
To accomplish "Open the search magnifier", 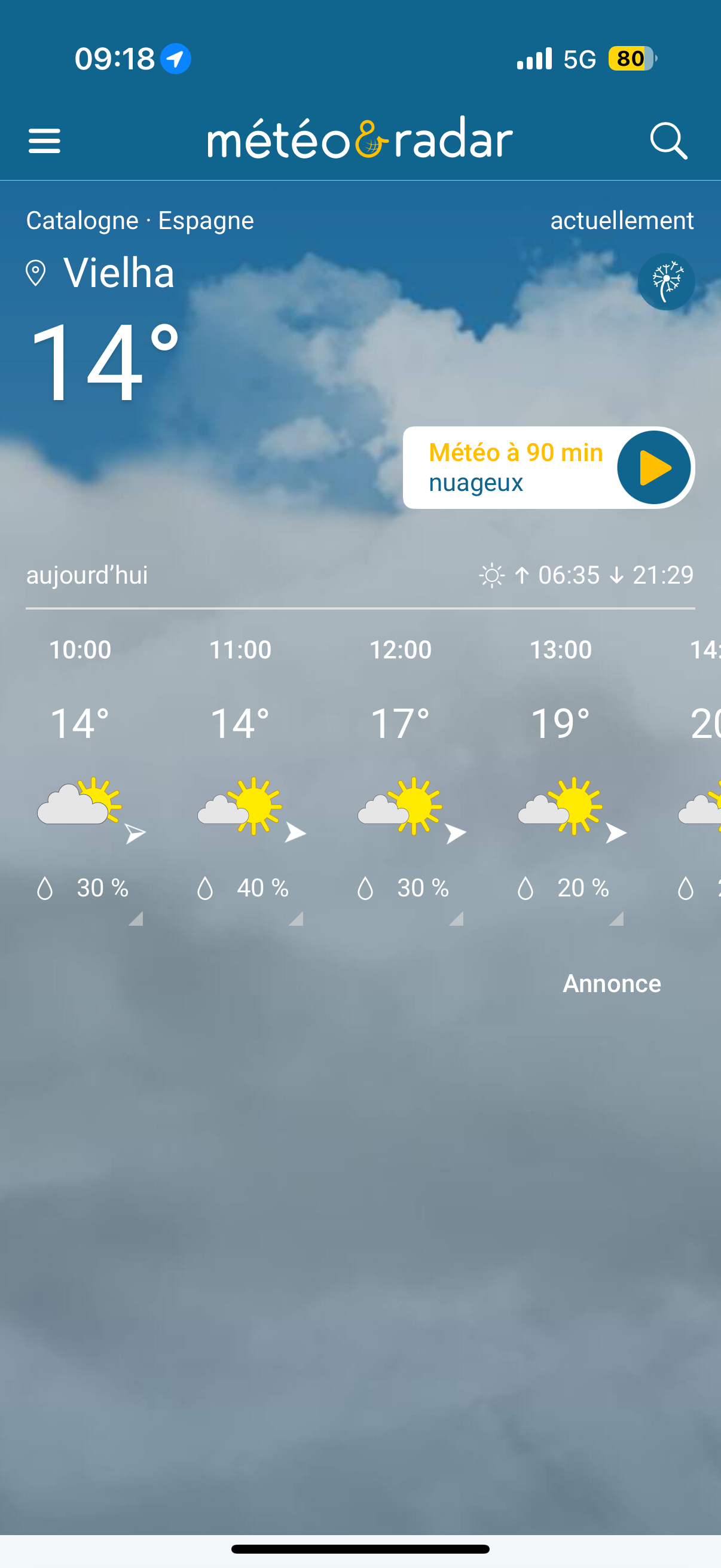I will 668,141.
